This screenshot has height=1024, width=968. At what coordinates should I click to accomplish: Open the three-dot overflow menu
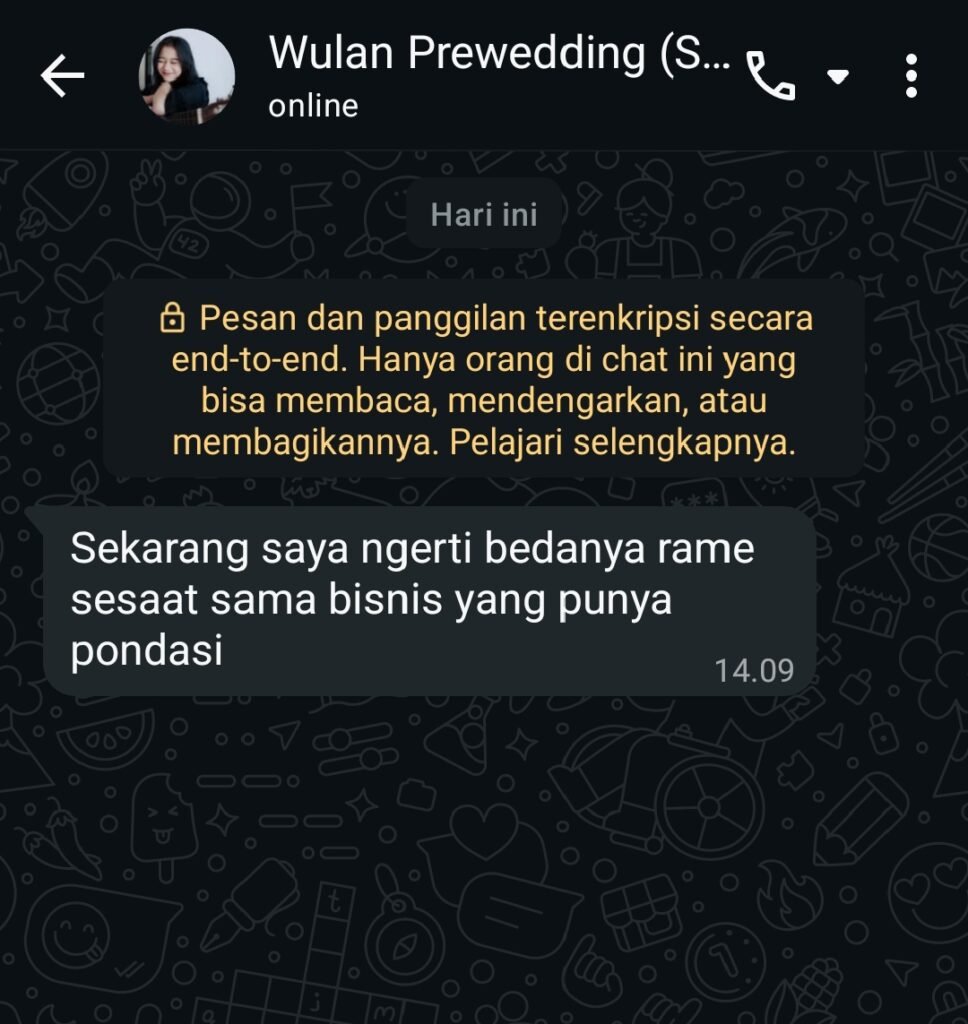click(x=910, y=76)
